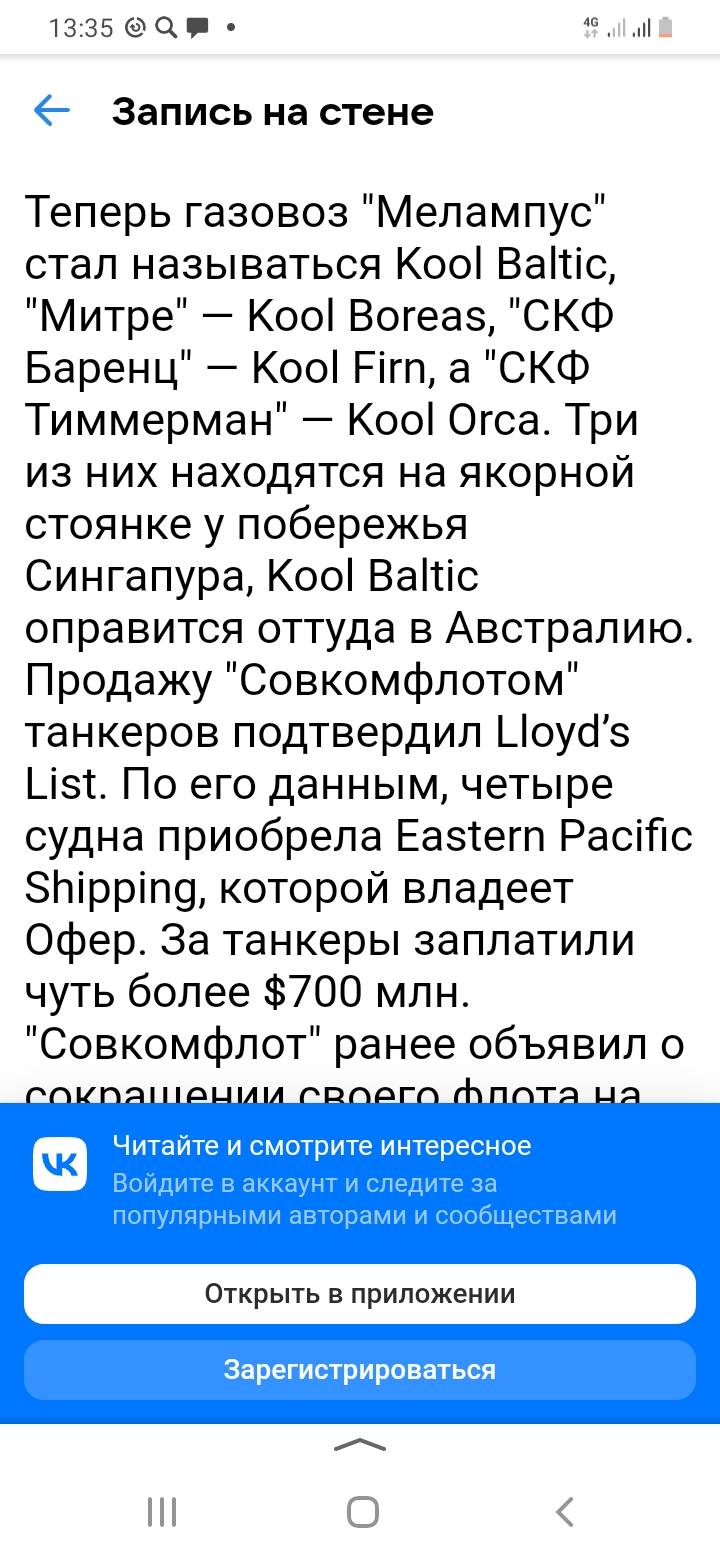Expand the bottom sheet handle arrow
Image resolution: width=720 pixels, height=1560 pixels.
tap(360, 1444)
